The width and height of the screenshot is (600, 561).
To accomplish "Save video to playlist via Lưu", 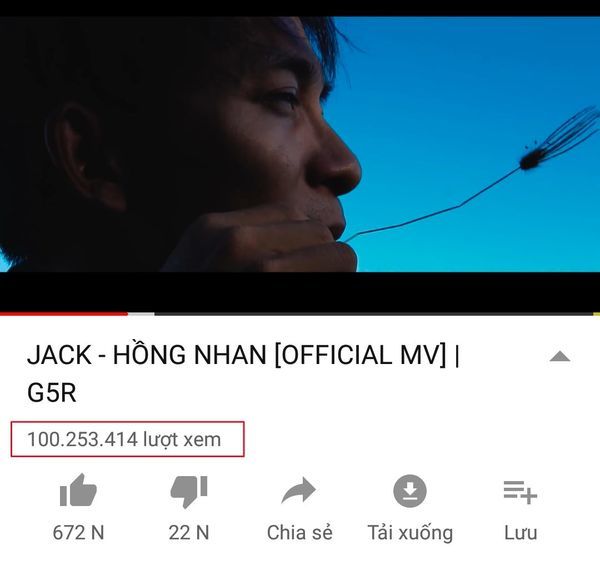I will (520, 492).
